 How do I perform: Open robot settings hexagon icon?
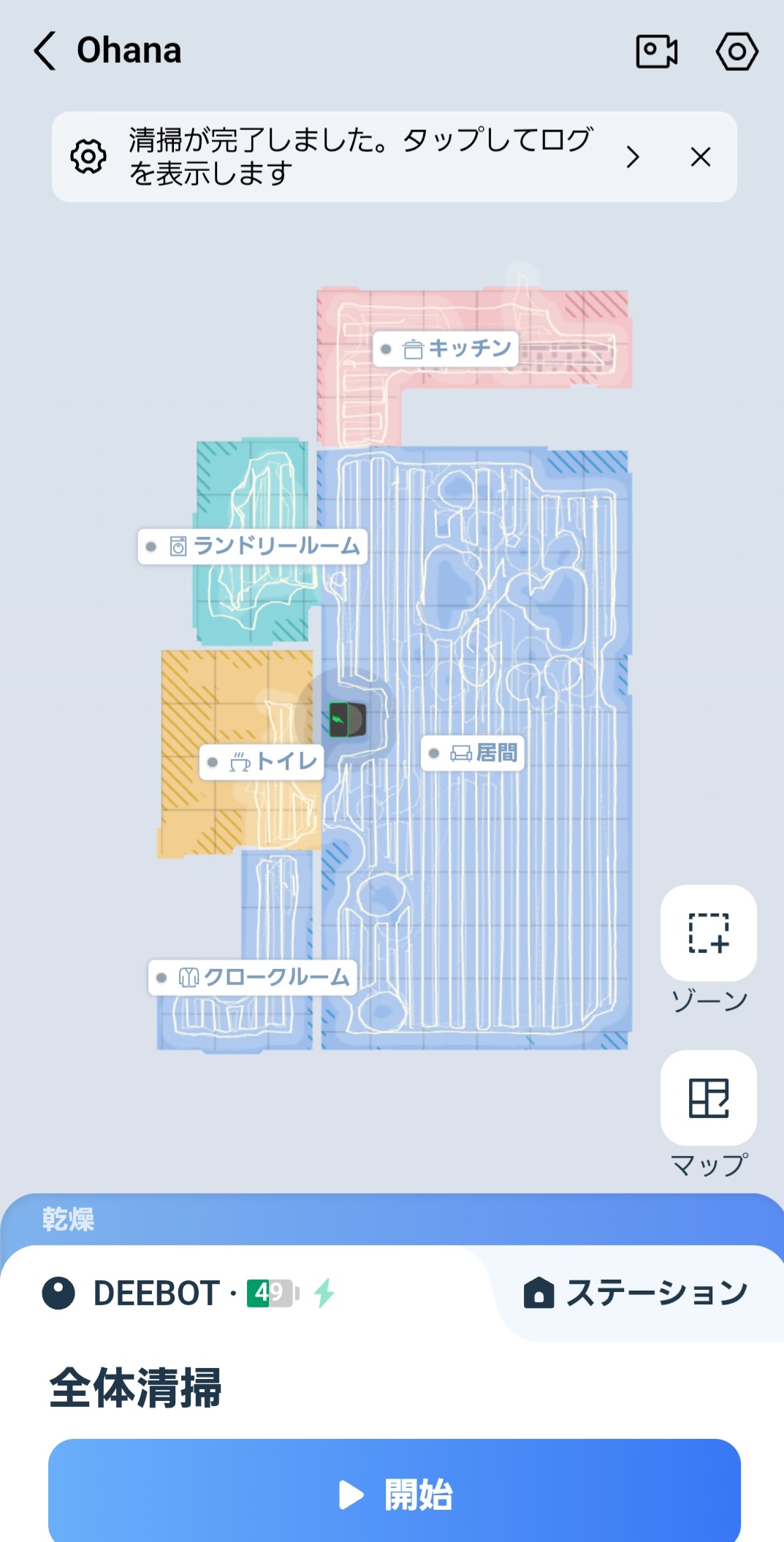(x=737, y=52)
